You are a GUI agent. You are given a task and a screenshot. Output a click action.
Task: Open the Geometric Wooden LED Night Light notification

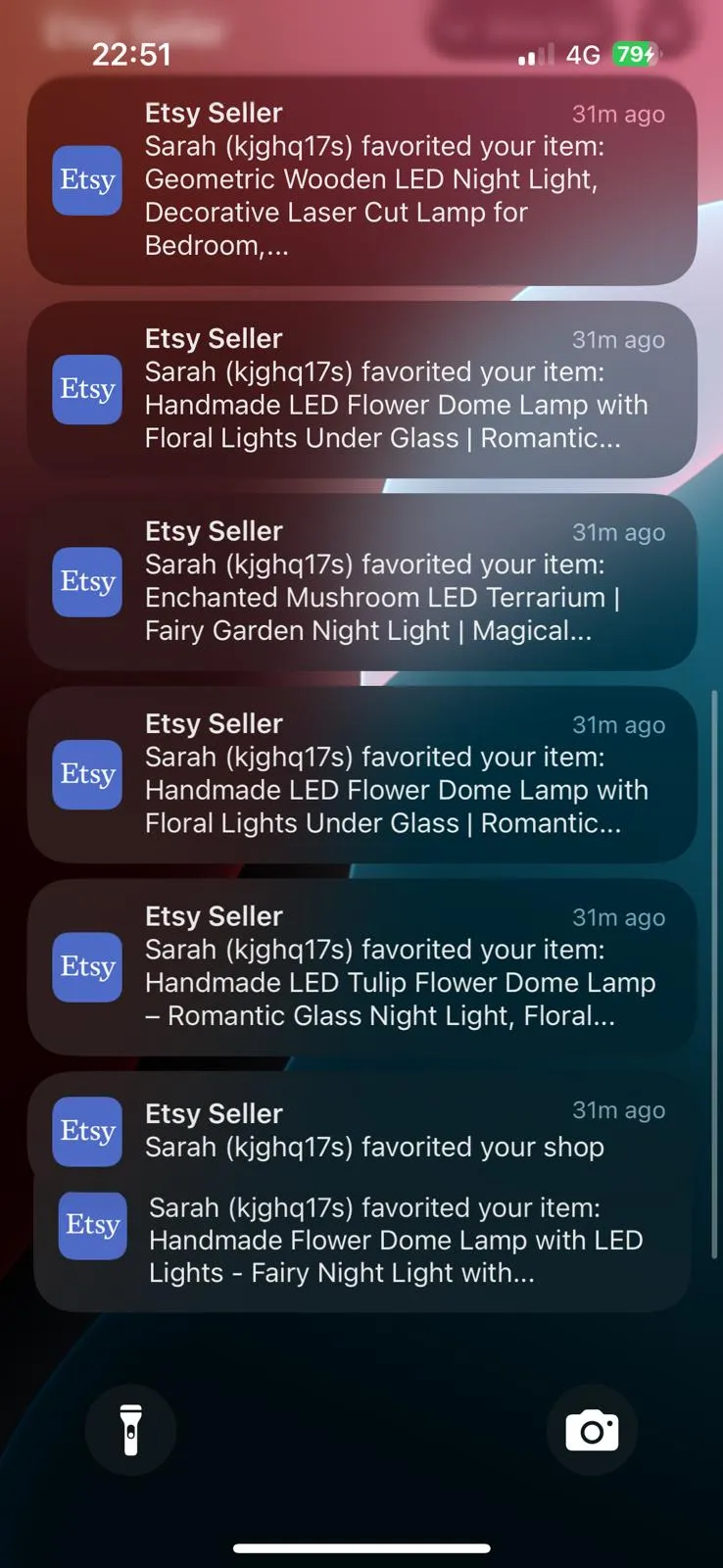pos(361,180)
